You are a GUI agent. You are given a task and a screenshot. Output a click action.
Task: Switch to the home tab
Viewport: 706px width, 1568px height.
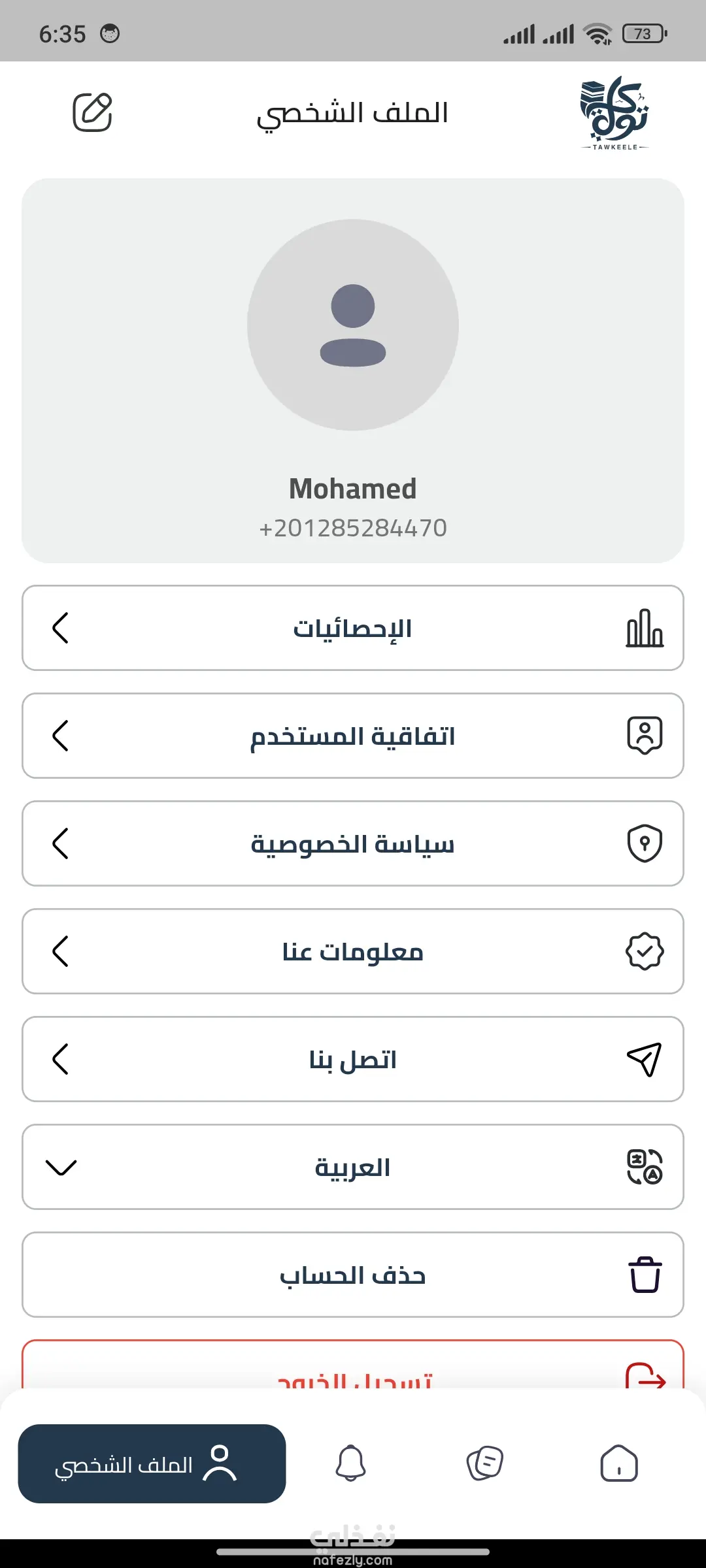618,1463
